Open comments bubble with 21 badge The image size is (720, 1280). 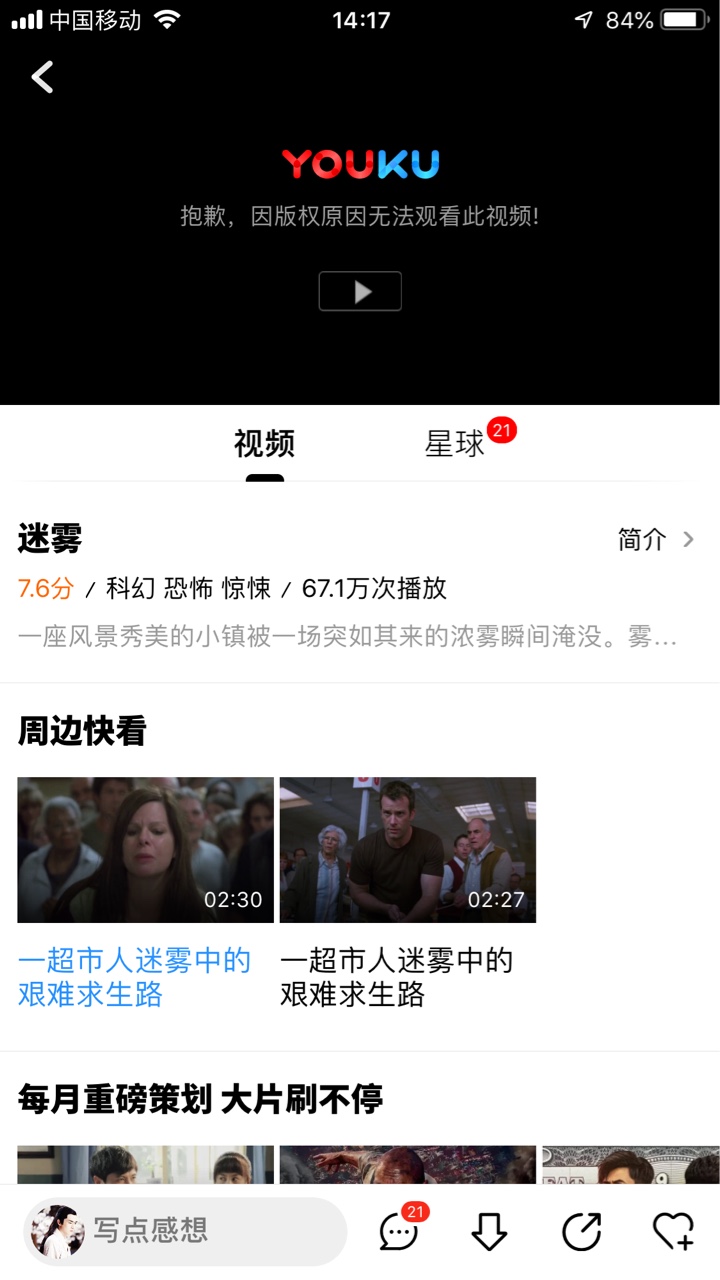pyautogui.click(x=400, y=1230)
